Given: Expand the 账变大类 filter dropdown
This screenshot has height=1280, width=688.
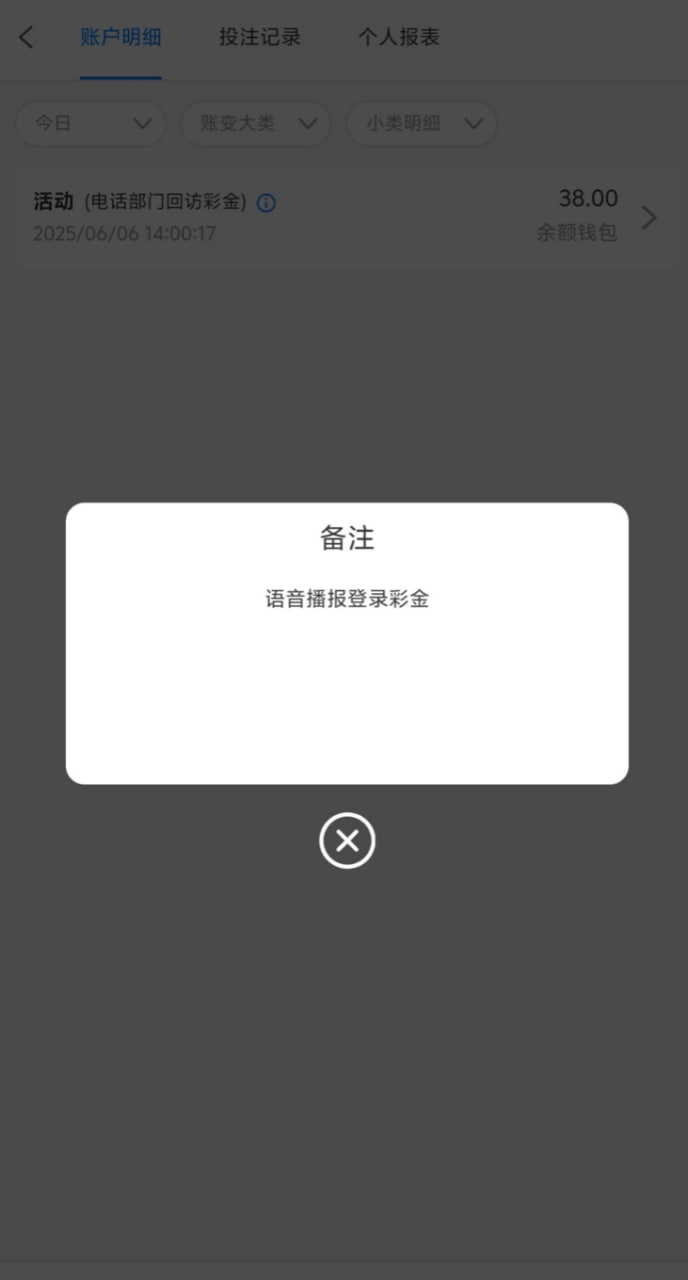Looking at the screenshot, I should tap(256, 124).
